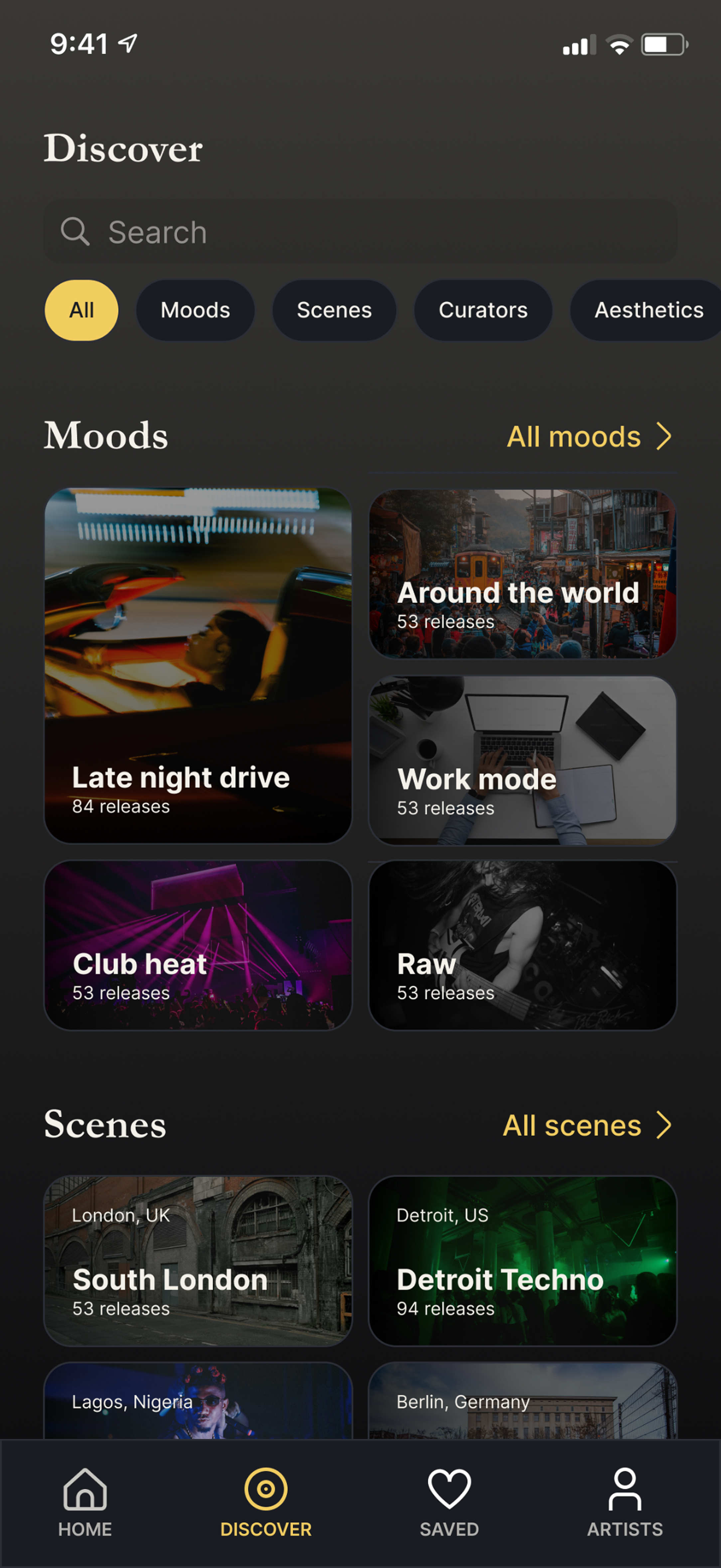
Task: Tap the Search field
Action: (x=360, y=232)
